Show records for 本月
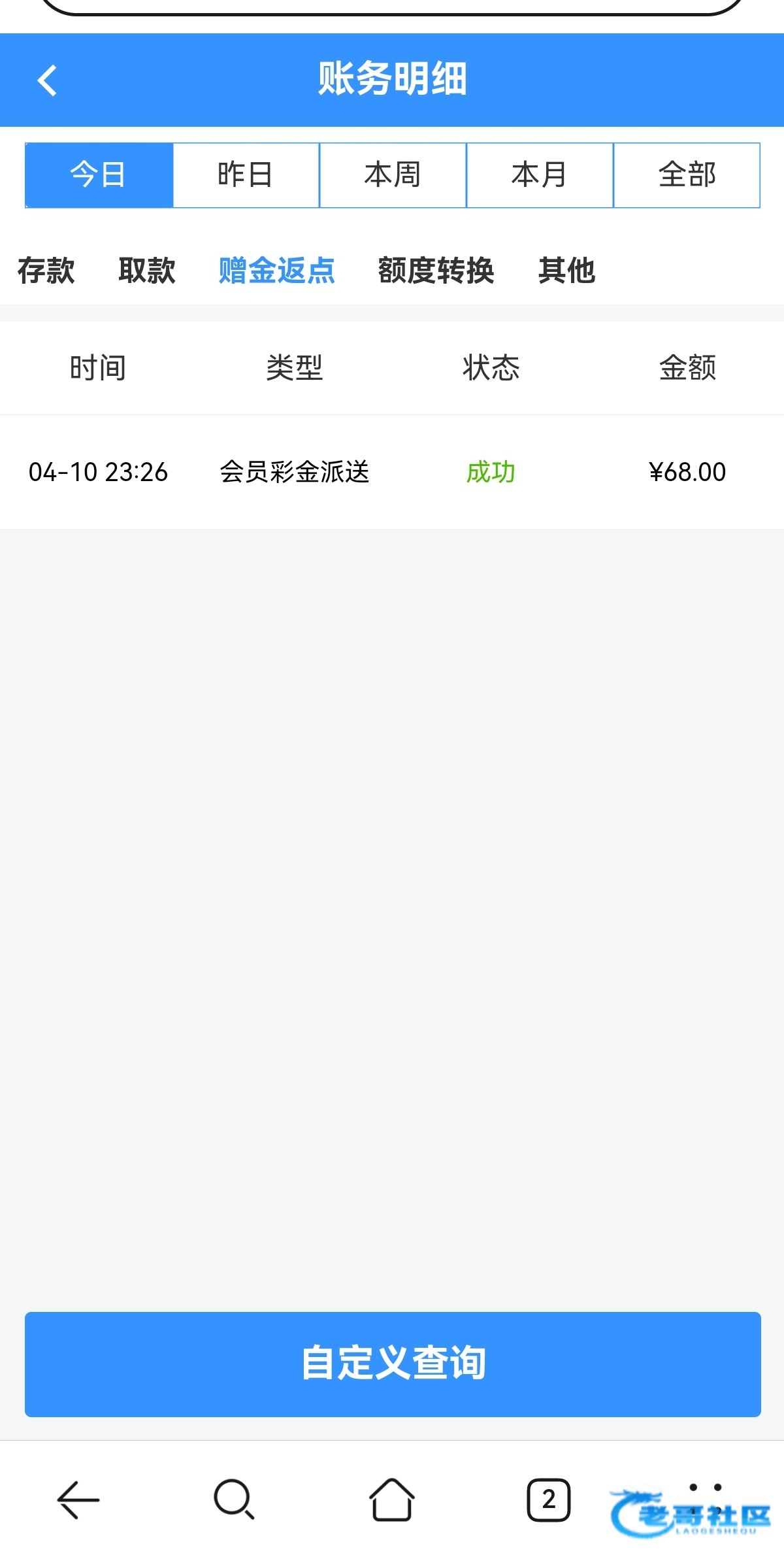The image size is (784, 1559). pyautogui.click(x=540, y=175)
